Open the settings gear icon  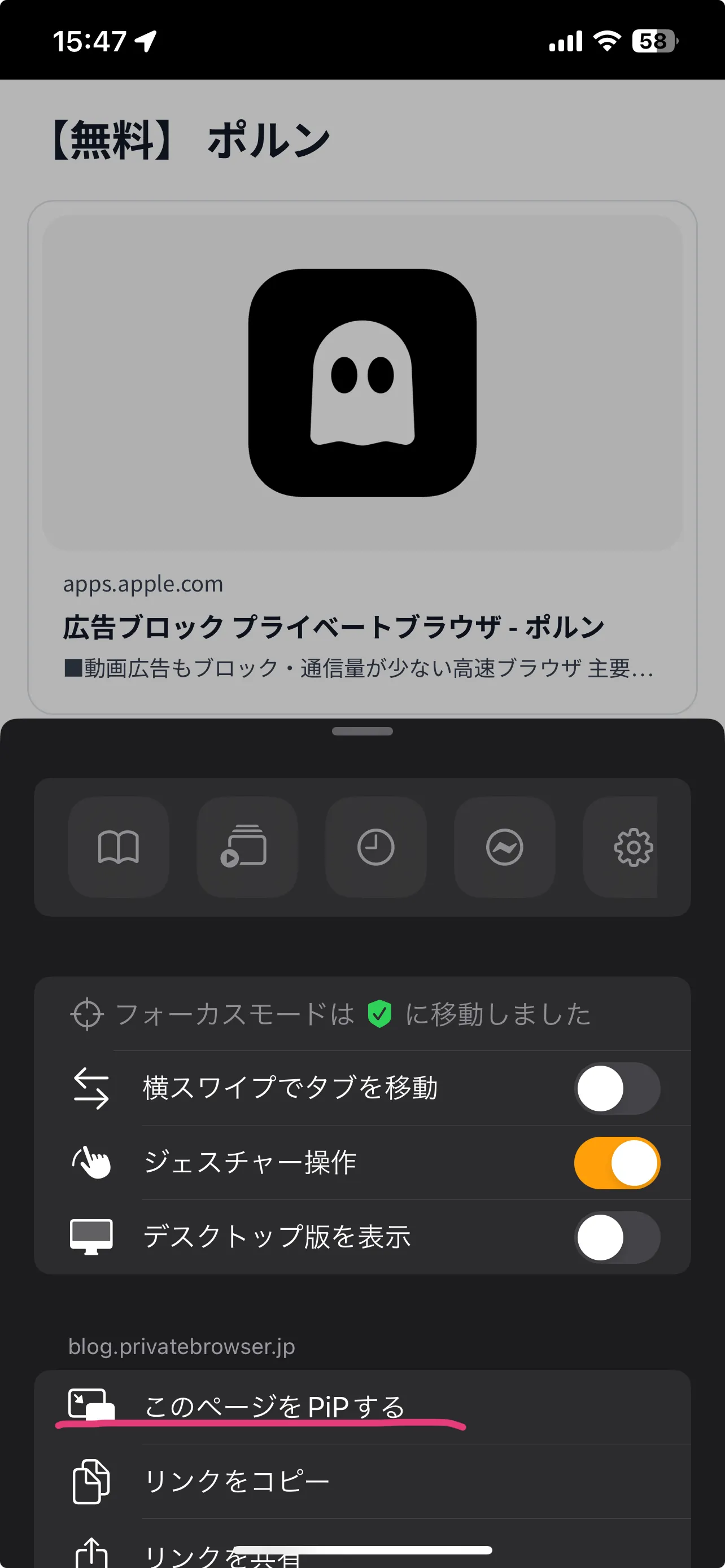[632, 847]
